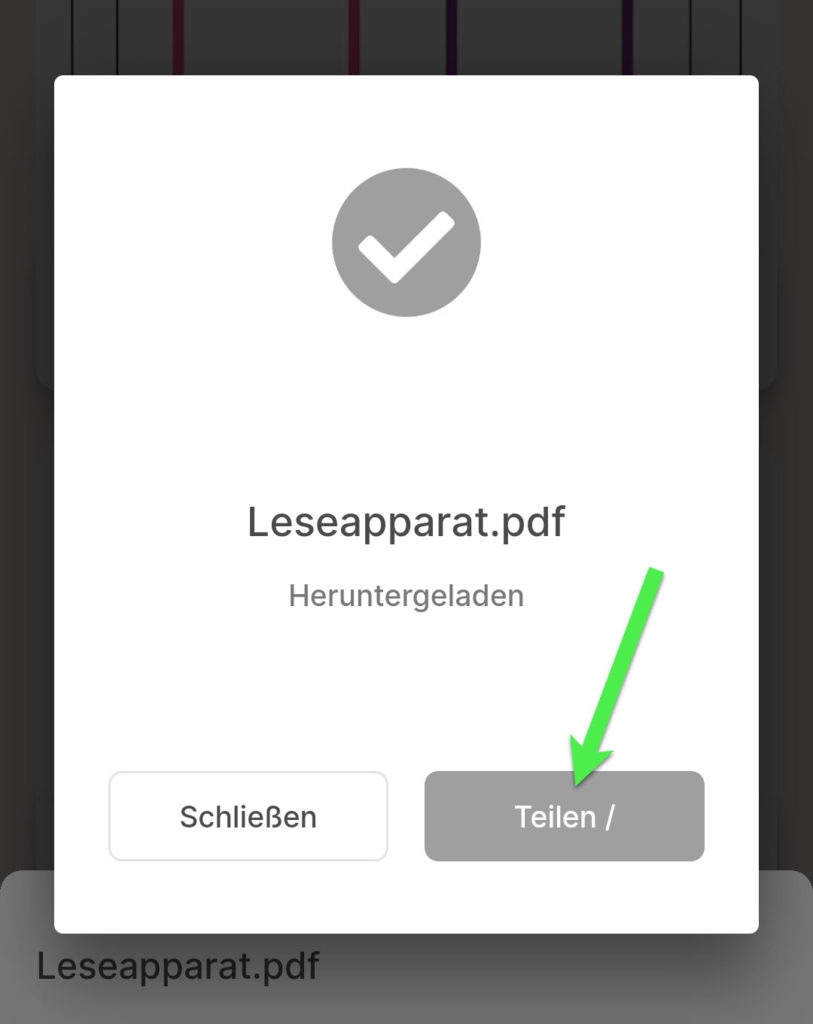Select the Heruntergeladen status text
Viewport: 813px width, 1024px height.
coord(406,595)
